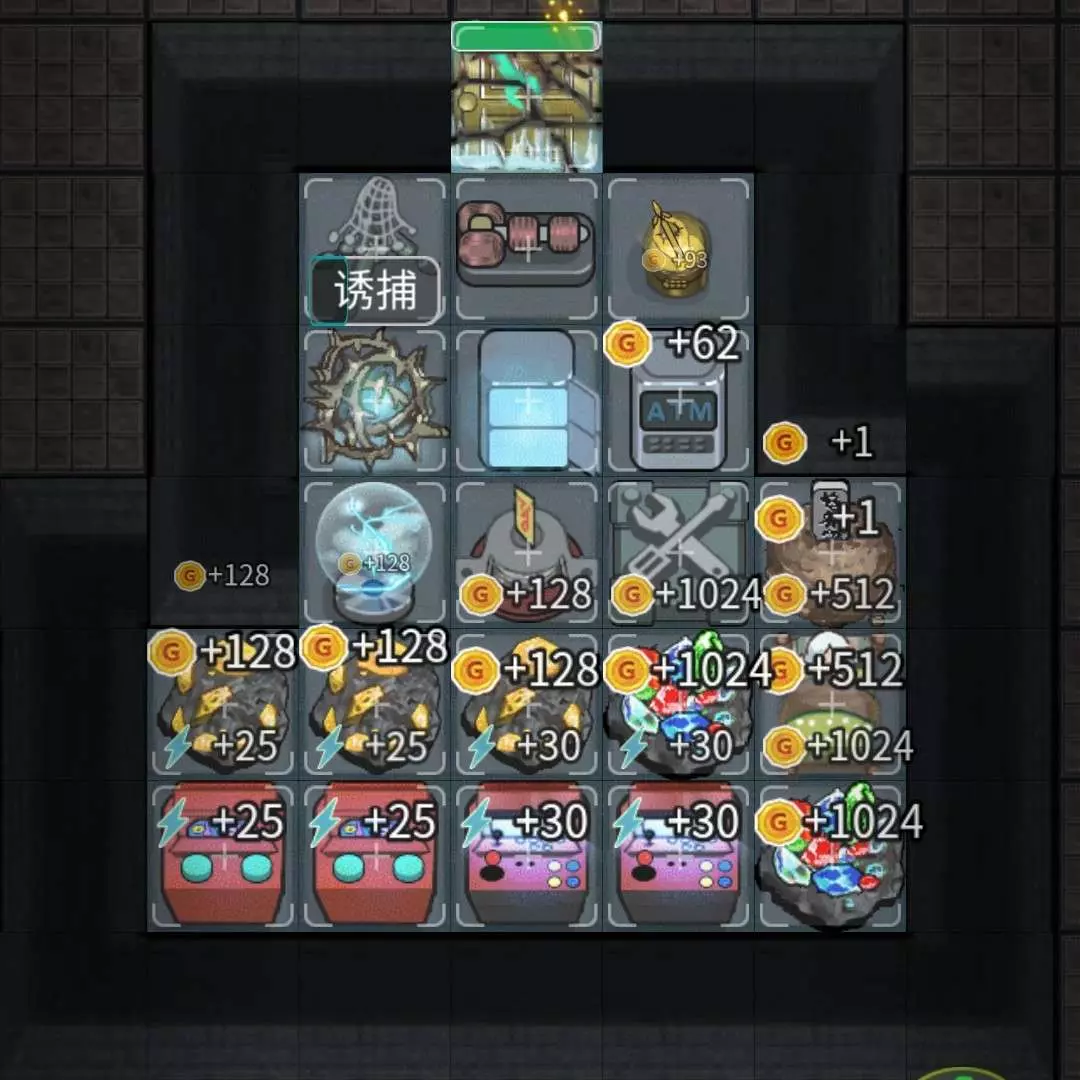
Task: Tap the refrigerator tile
Action: click(x=527, y=400)
